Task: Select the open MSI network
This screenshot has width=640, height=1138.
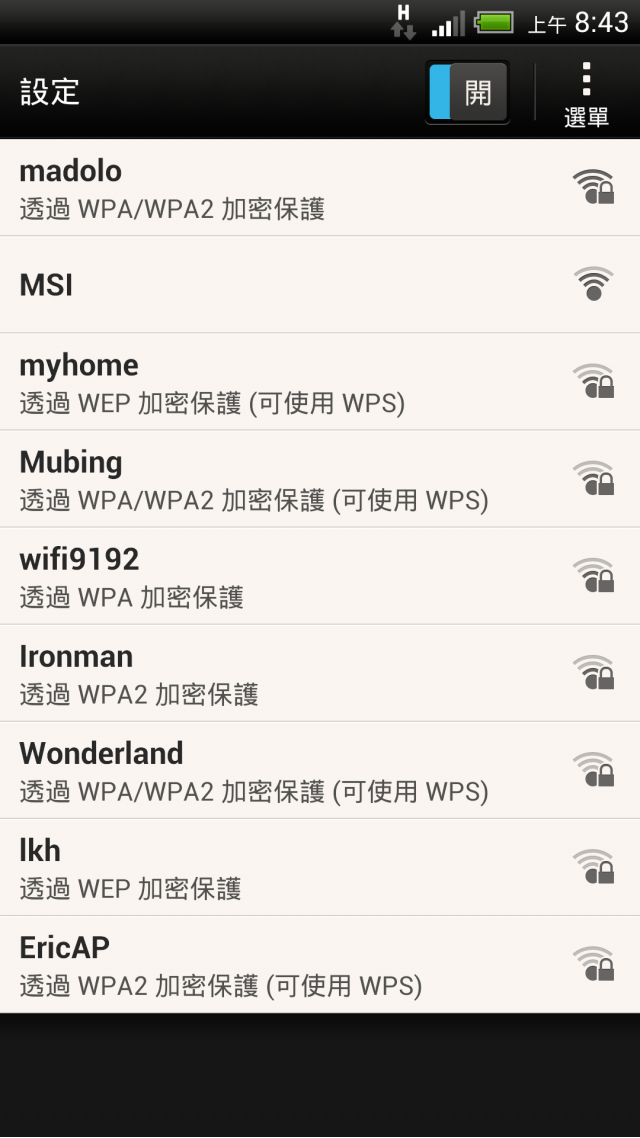Action: [320, 284]
